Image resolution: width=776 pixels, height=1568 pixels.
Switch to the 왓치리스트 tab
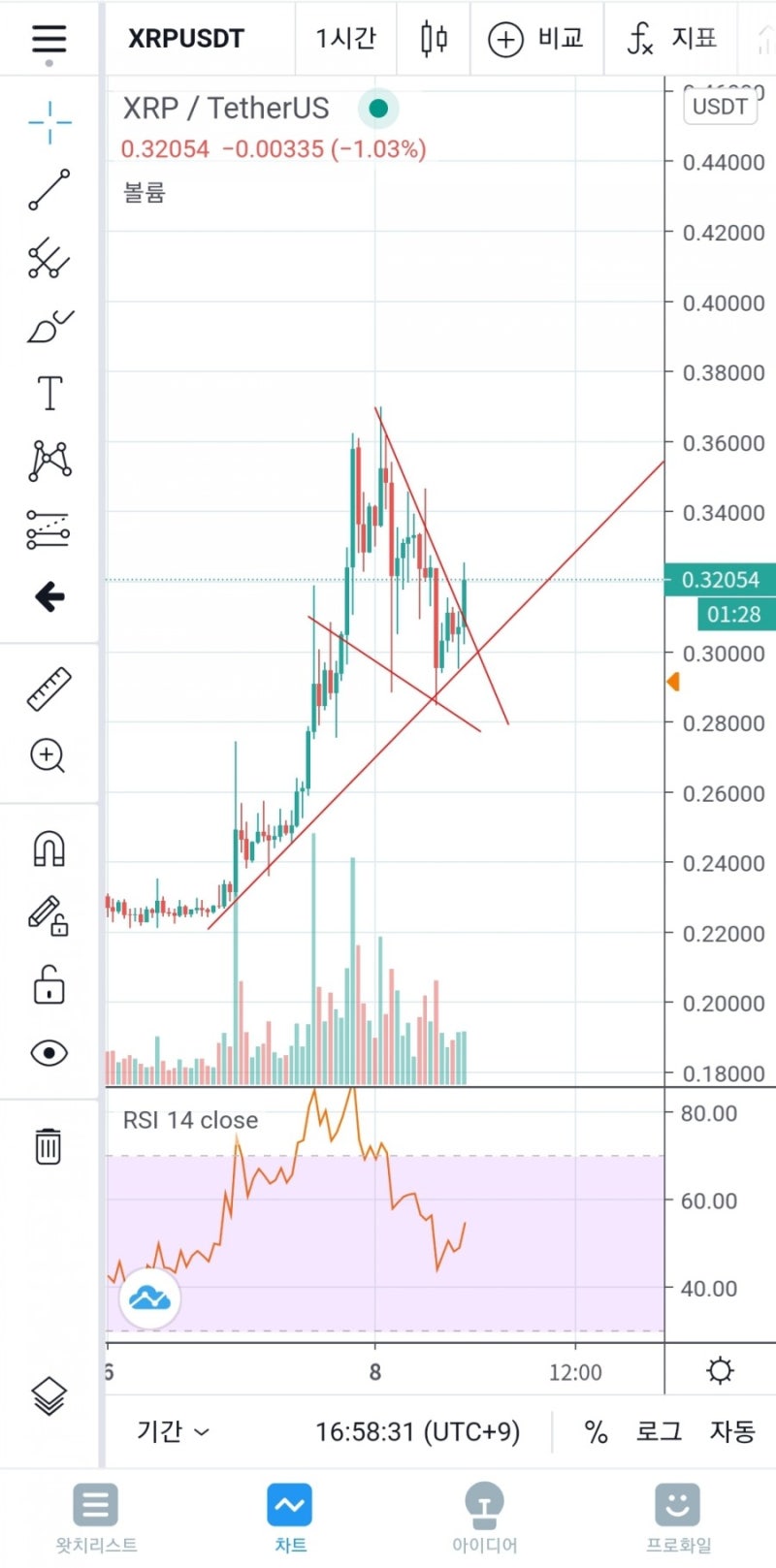[x=96, y=1518]
